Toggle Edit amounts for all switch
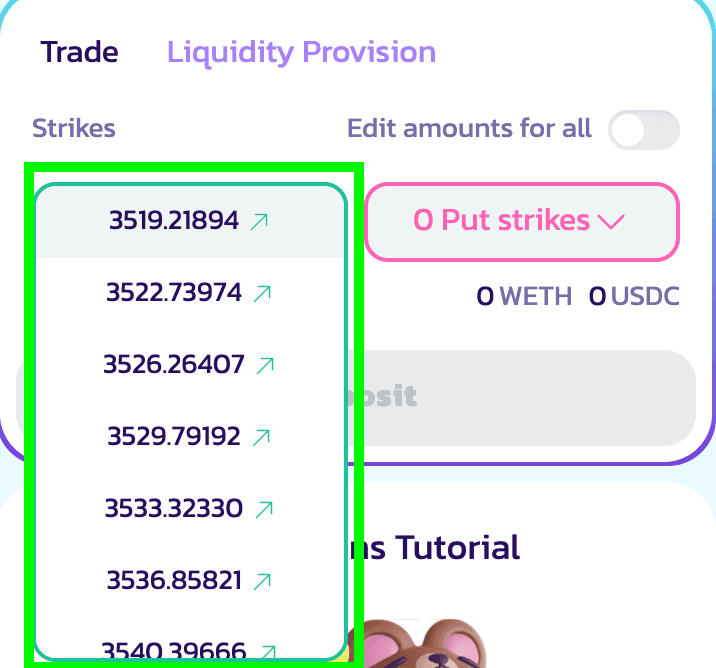716x668 pixels. pyautogui.click(x=644, y=130)
